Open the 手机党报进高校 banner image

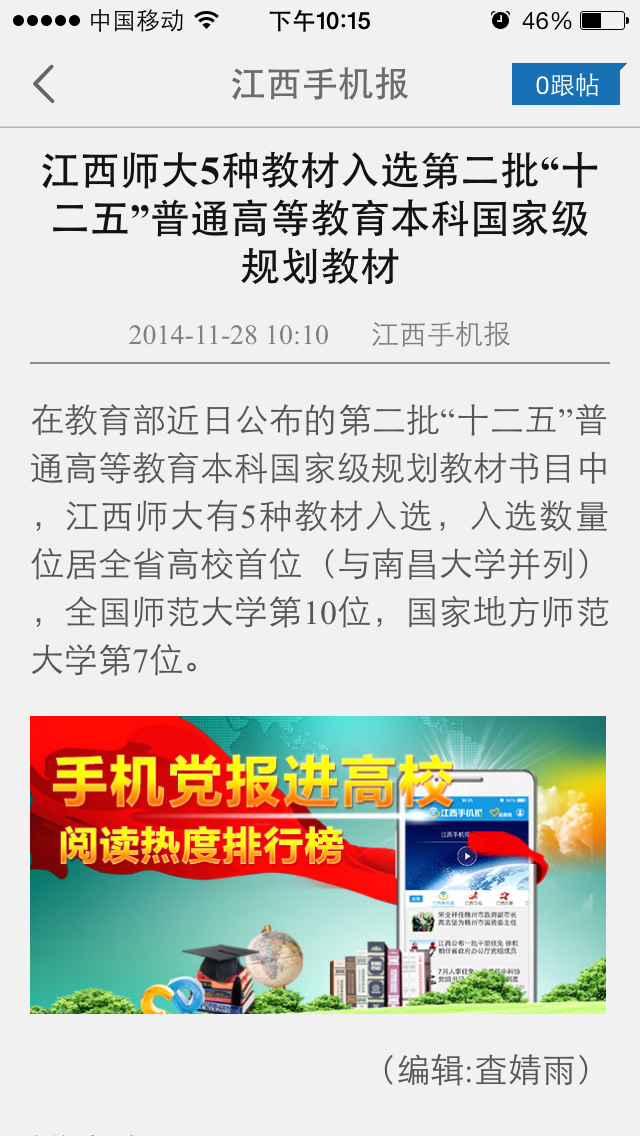[318, 864]
